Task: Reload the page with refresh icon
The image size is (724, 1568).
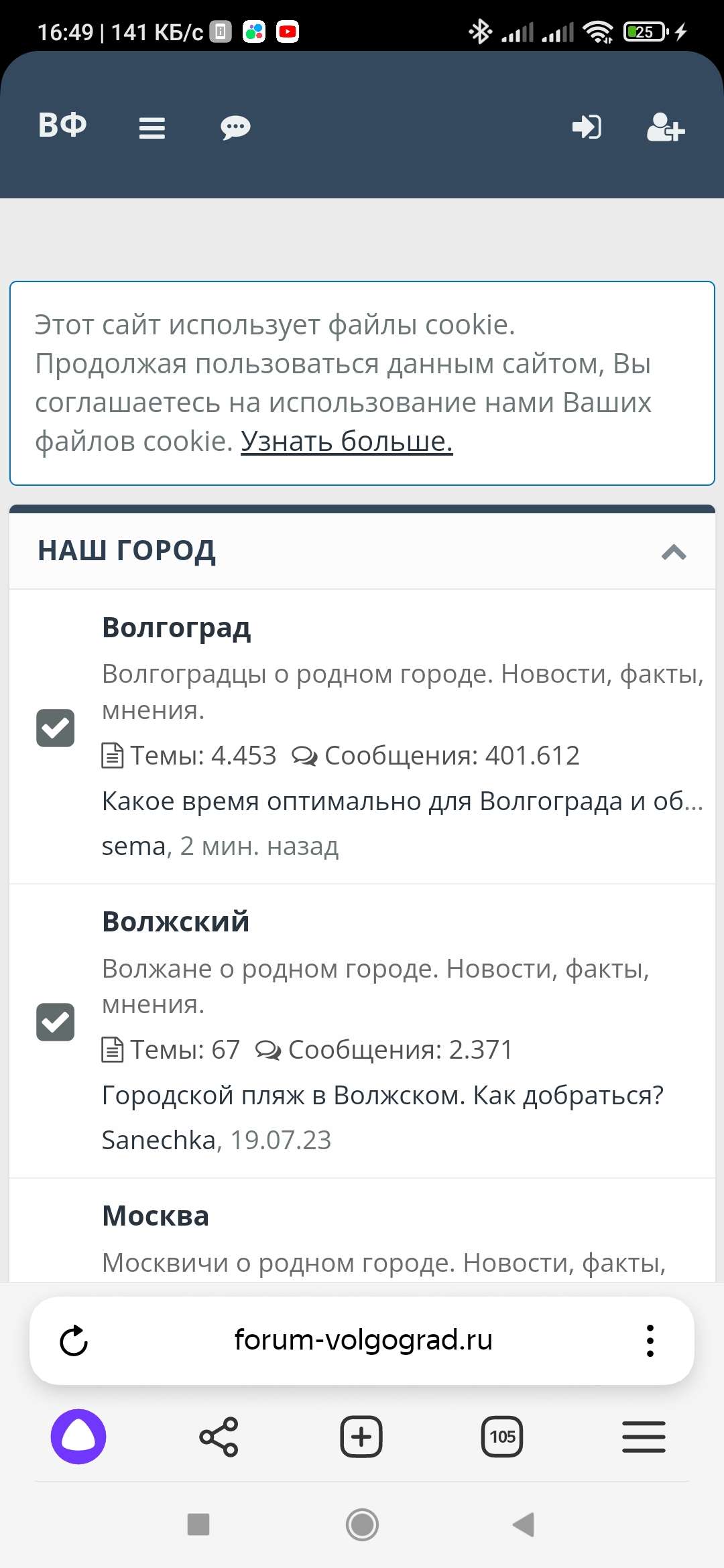Action: [74, 1341]
